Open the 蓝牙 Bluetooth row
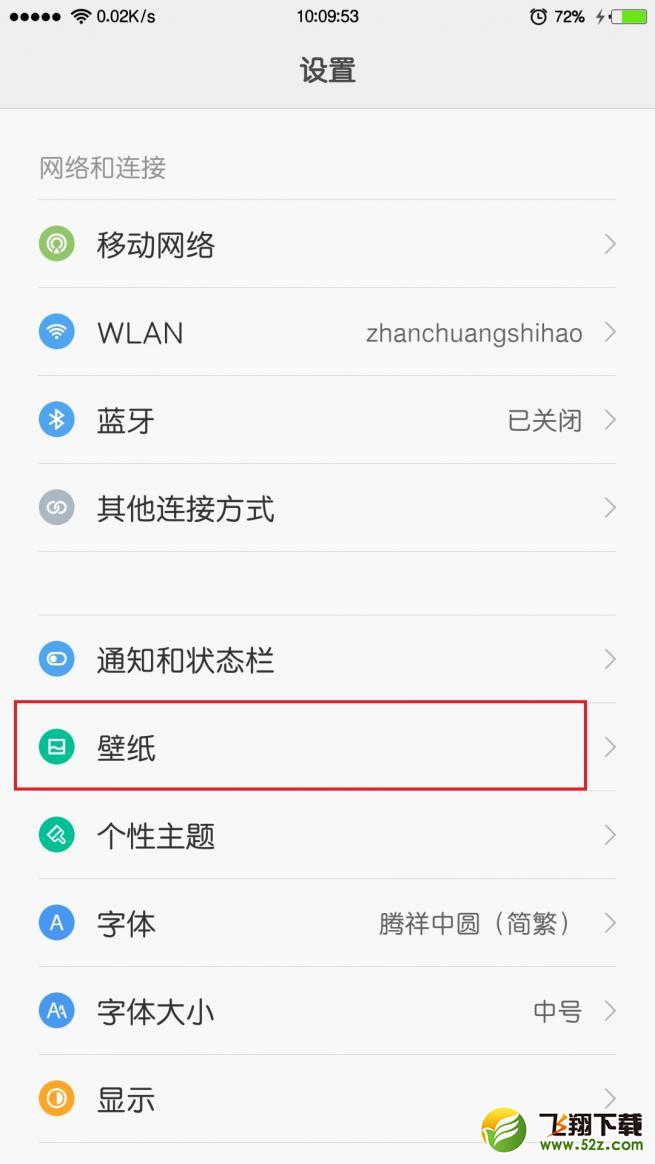Image resolution: width=655 pixels, height=1164 pixels. click(x=328, y=419)
